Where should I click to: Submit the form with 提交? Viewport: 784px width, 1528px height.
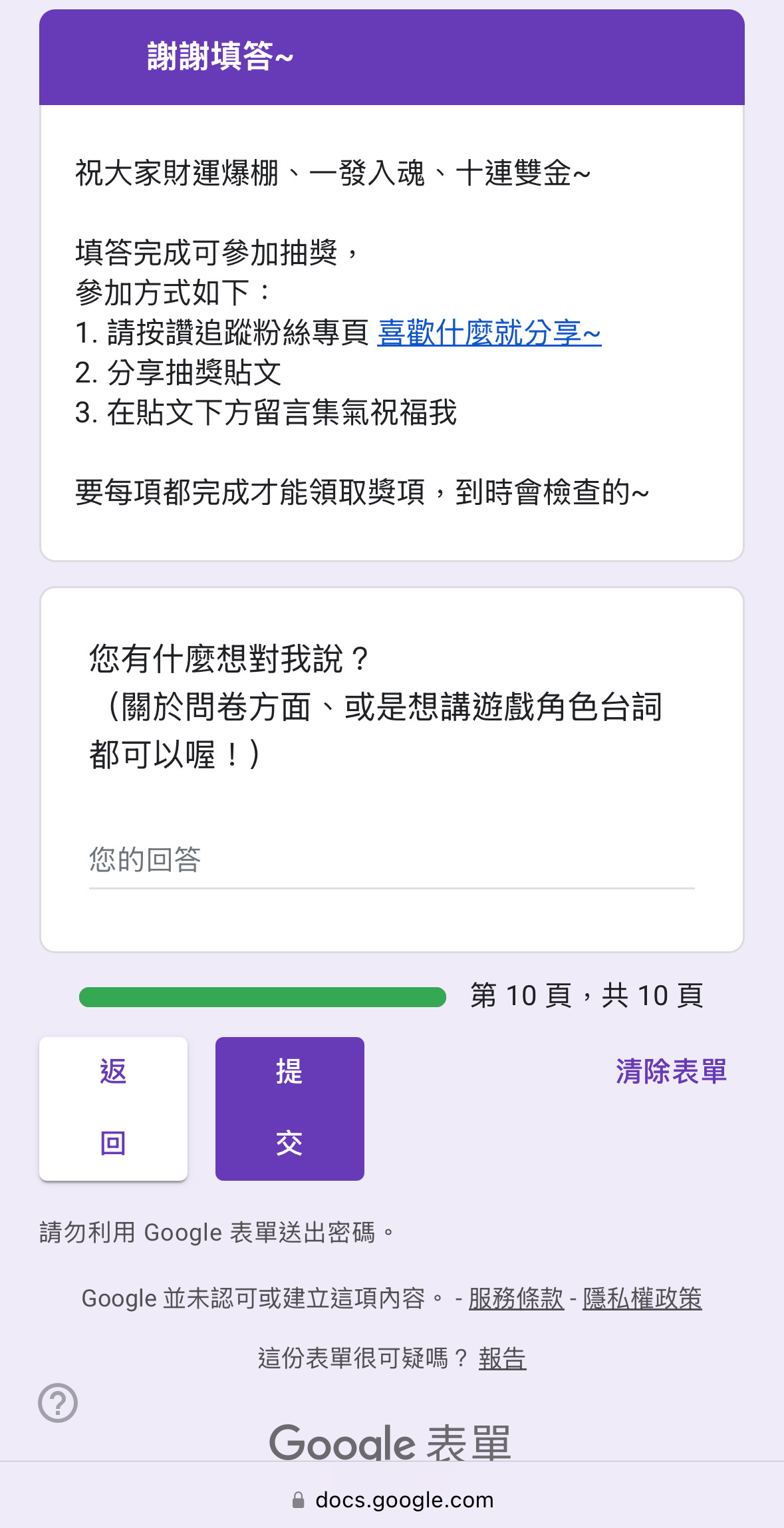click(289, 1108)
